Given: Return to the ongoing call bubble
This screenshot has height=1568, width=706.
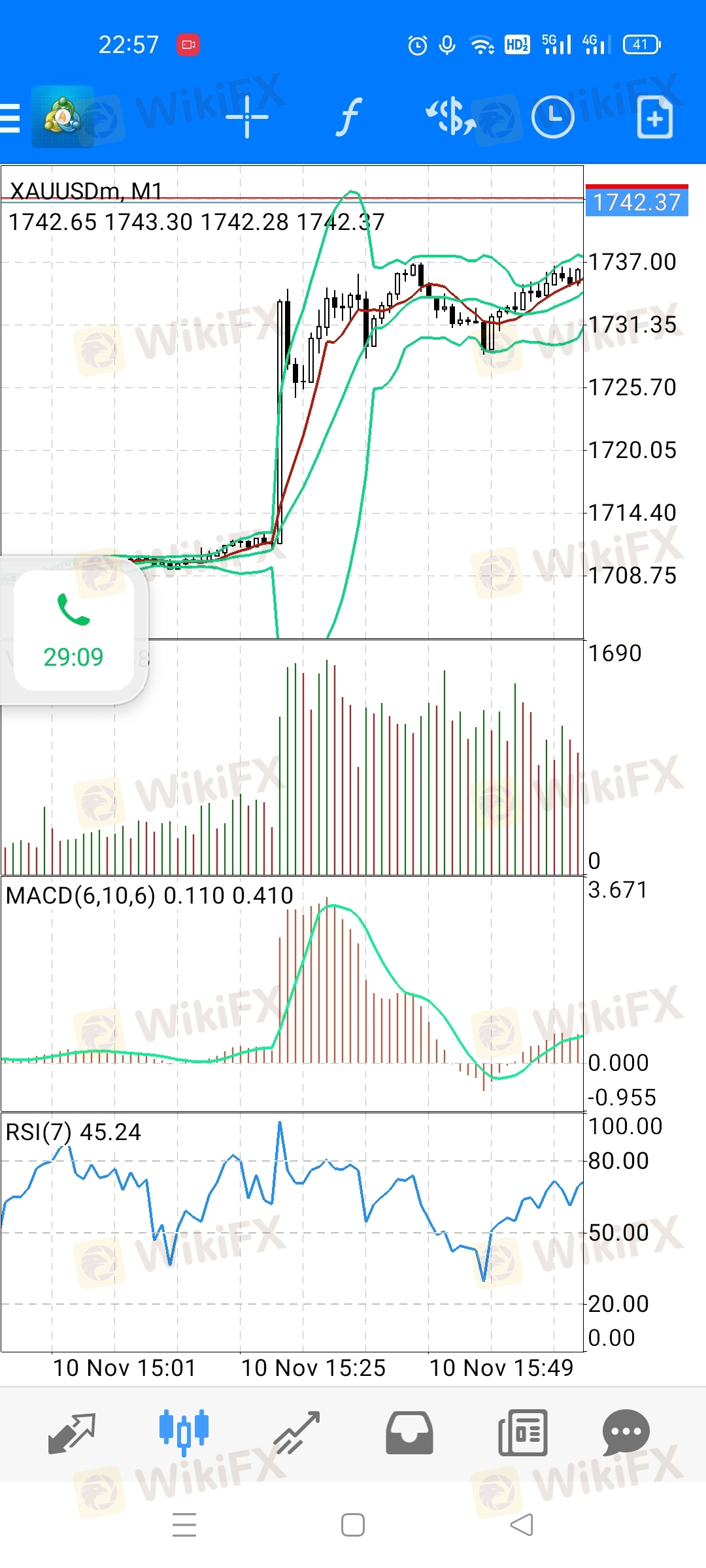Looking at the screenshot, I should [x=74, y=630].
